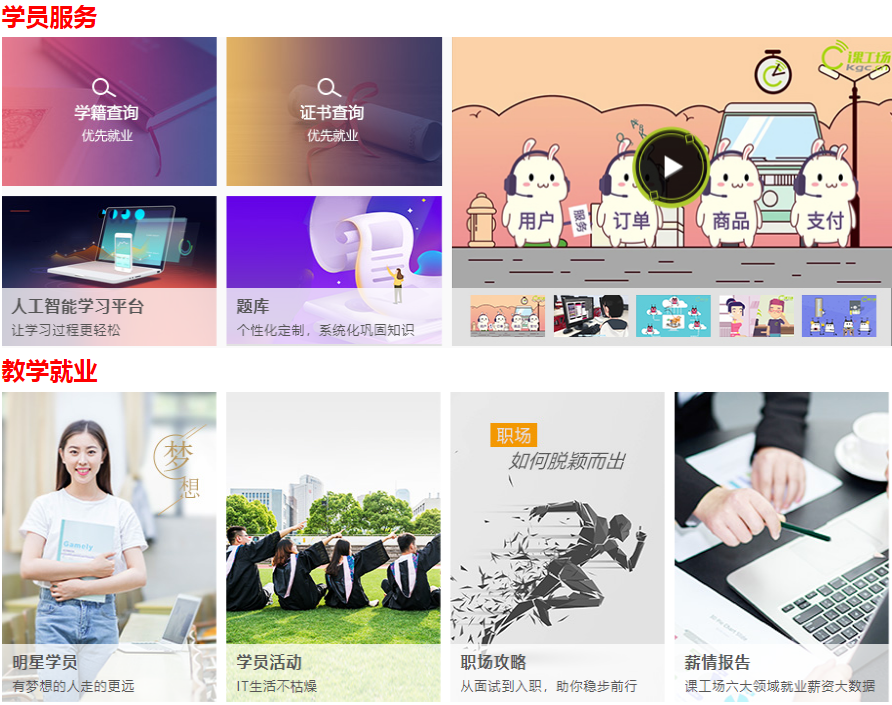Viewport: 892px width, 705px height.
Task: Open the 学籍查询 card
Action: pos(108,112)
